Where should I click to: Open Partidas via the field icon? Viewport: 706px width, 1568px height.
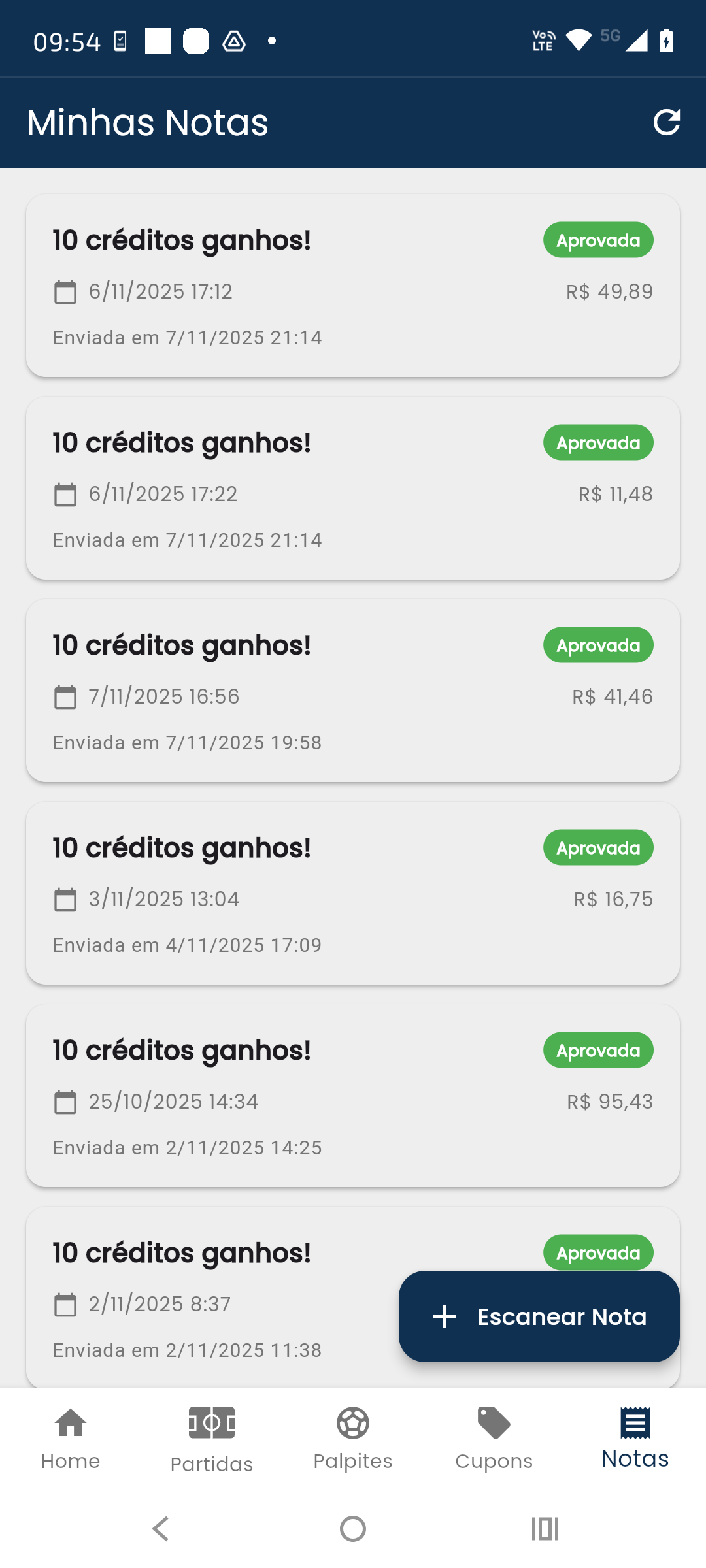click(211, 1423)
